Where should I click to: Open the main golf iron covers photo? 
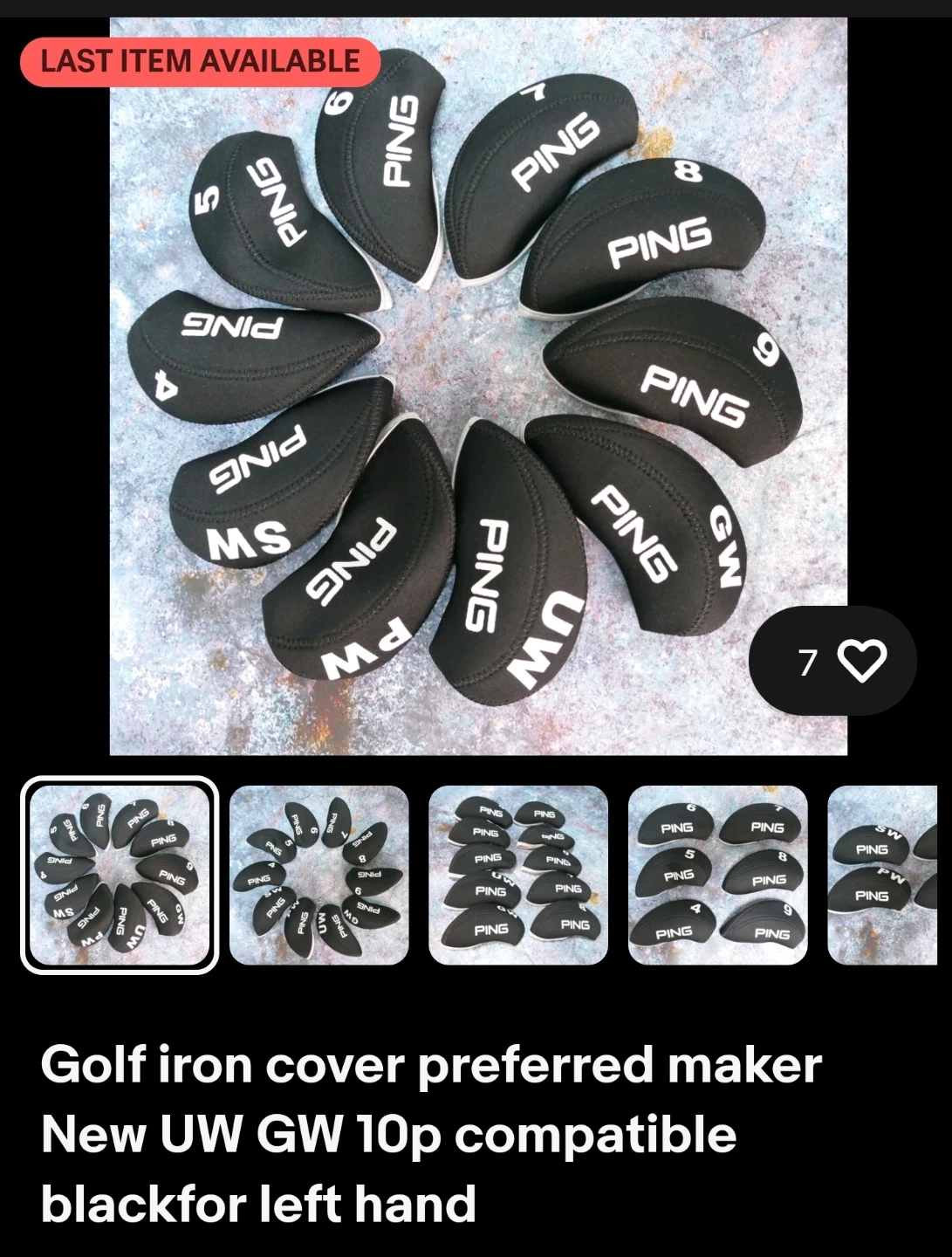(x=477, y=386)
